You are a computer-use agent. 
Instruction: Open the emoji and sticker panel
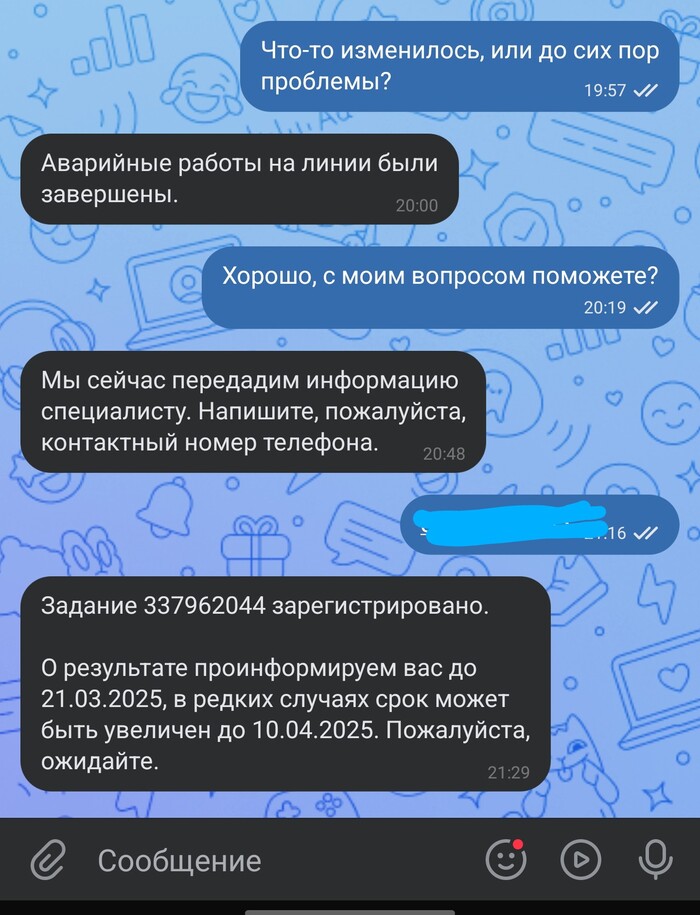(x=505, y=859)
